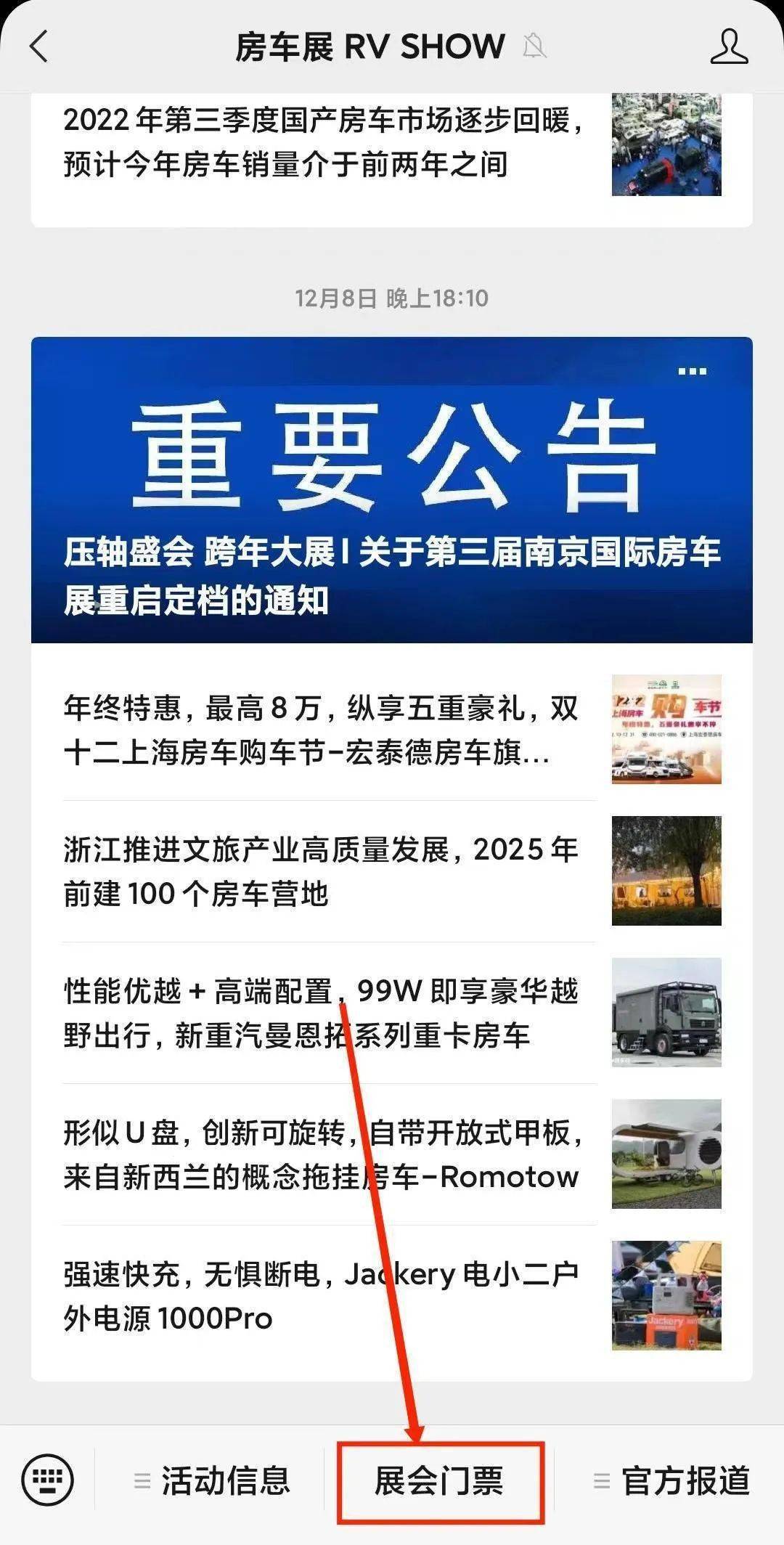Open the Romotow concept trailer article

pos(319,1151)
